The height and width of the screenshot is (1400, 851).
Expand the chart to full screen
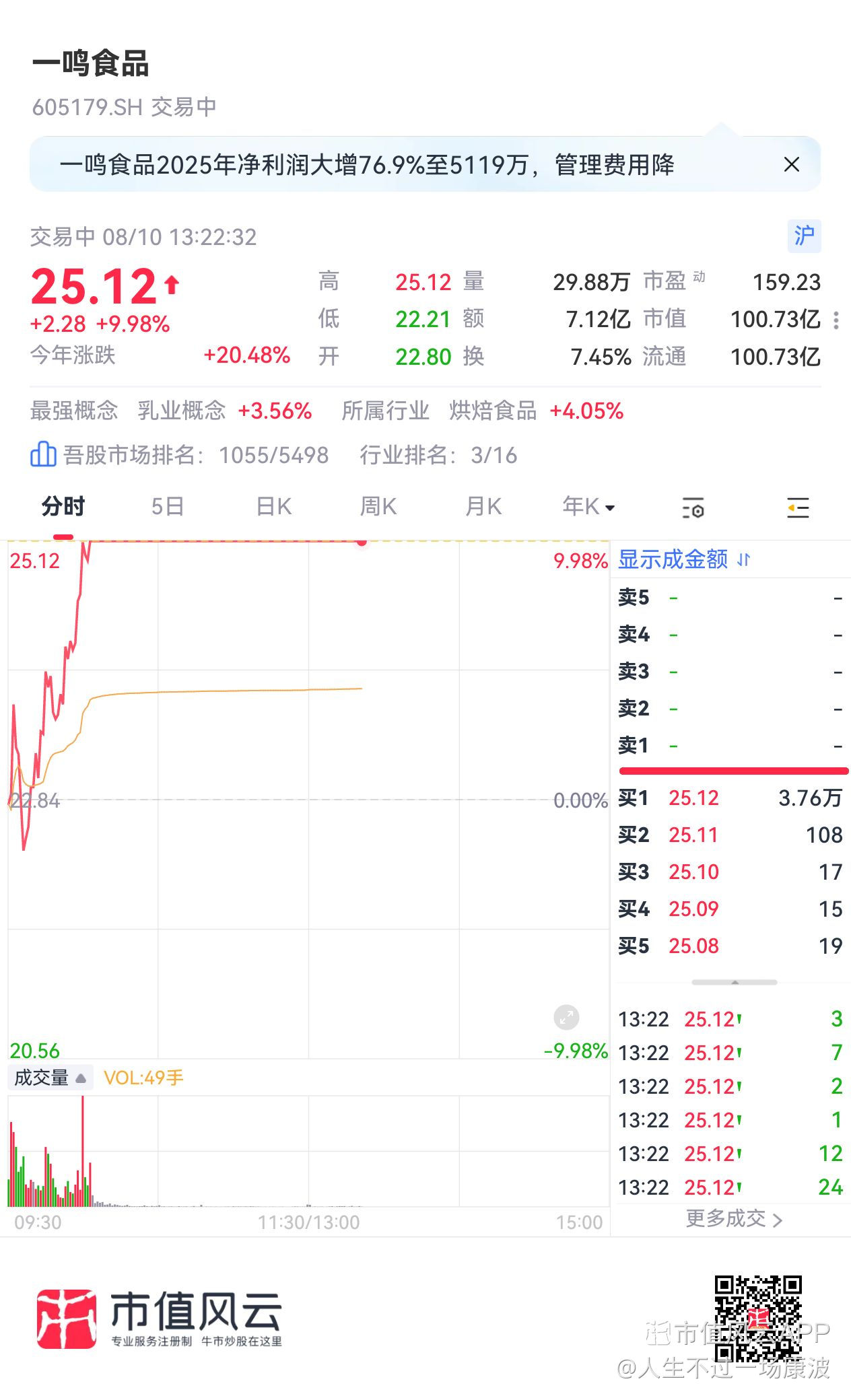point(566,1018)
